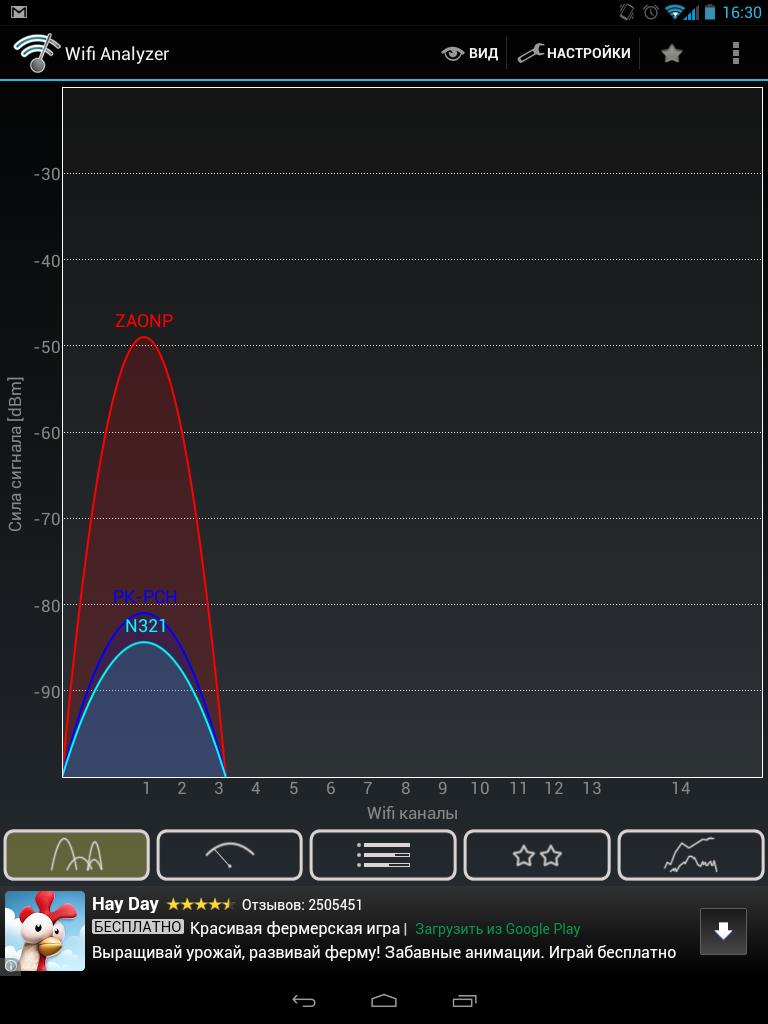Open the Hay Day ad banner
This screenshot has height=1024, width=768.
point(380,930)
